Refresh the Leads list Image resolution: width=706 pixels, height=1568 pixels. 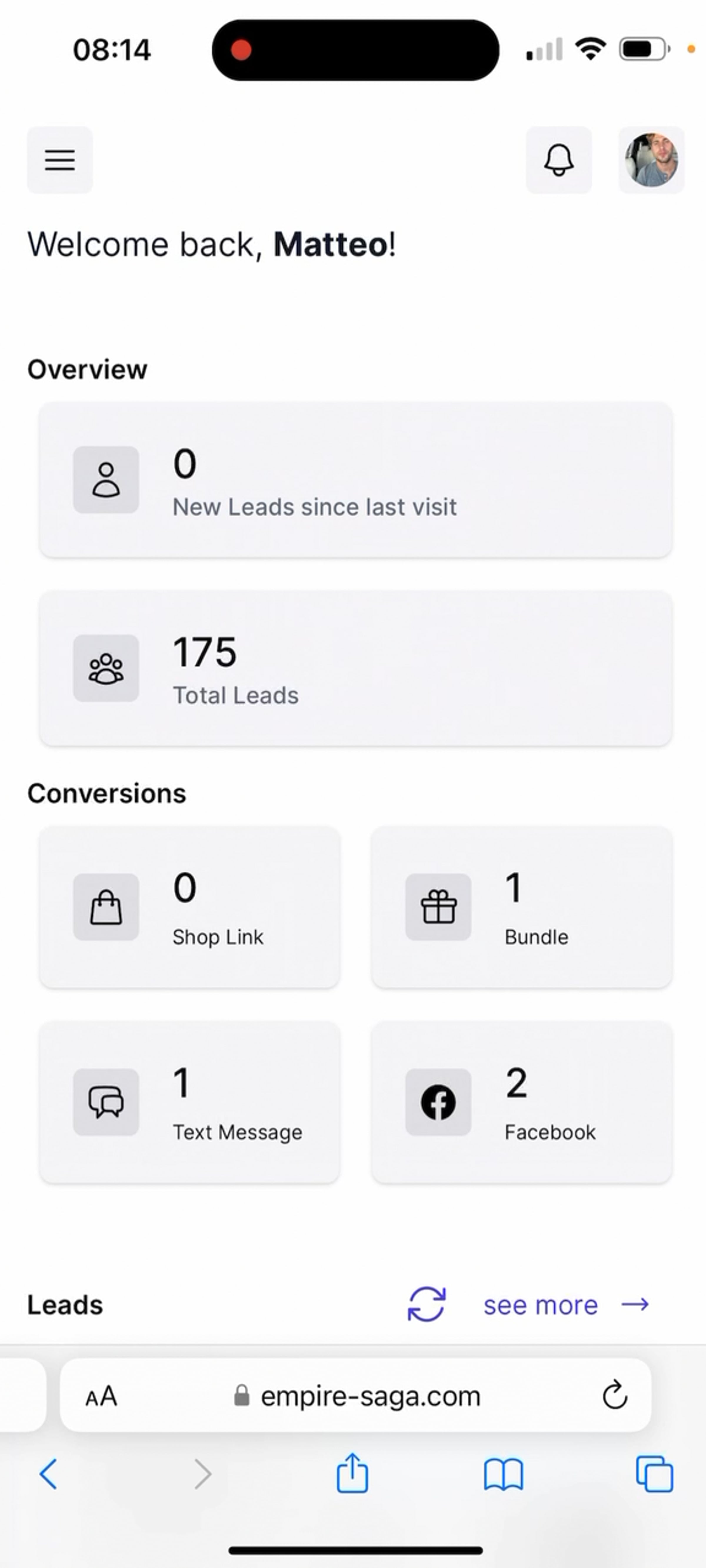coord(427,1304)
